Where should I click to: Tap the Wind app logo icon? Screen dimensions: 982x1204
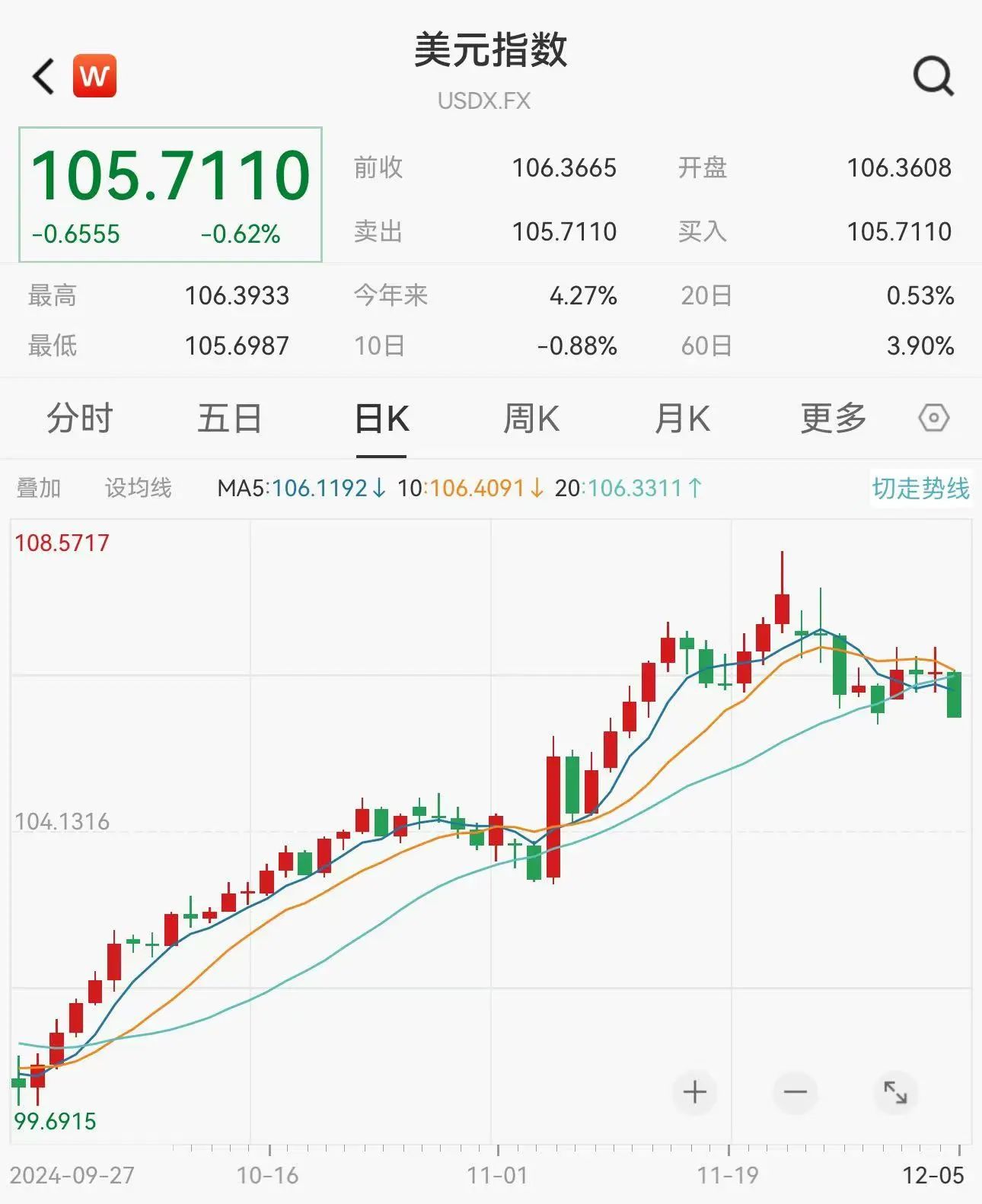pyautogui.click(x=94, y=73)
